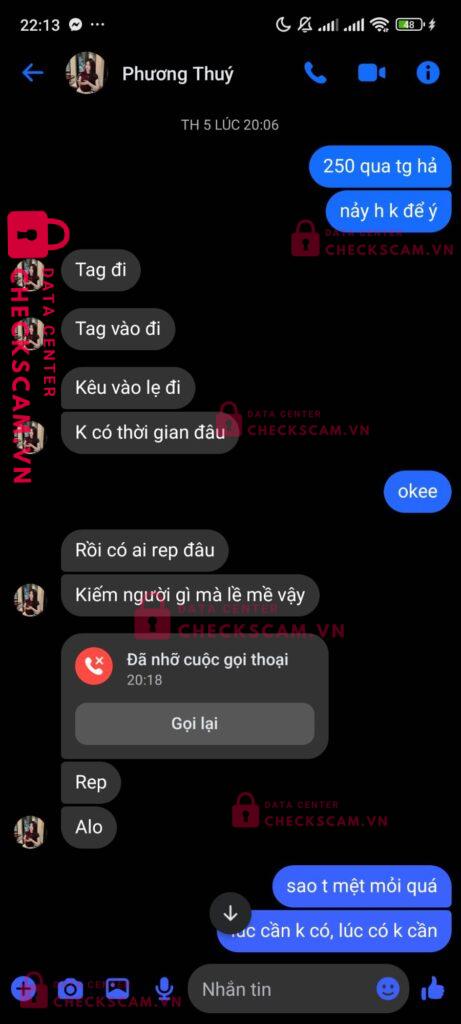Send a thumbs-up like
The width and height of the screenshot is (461, 1024).
tap(432, 989)
